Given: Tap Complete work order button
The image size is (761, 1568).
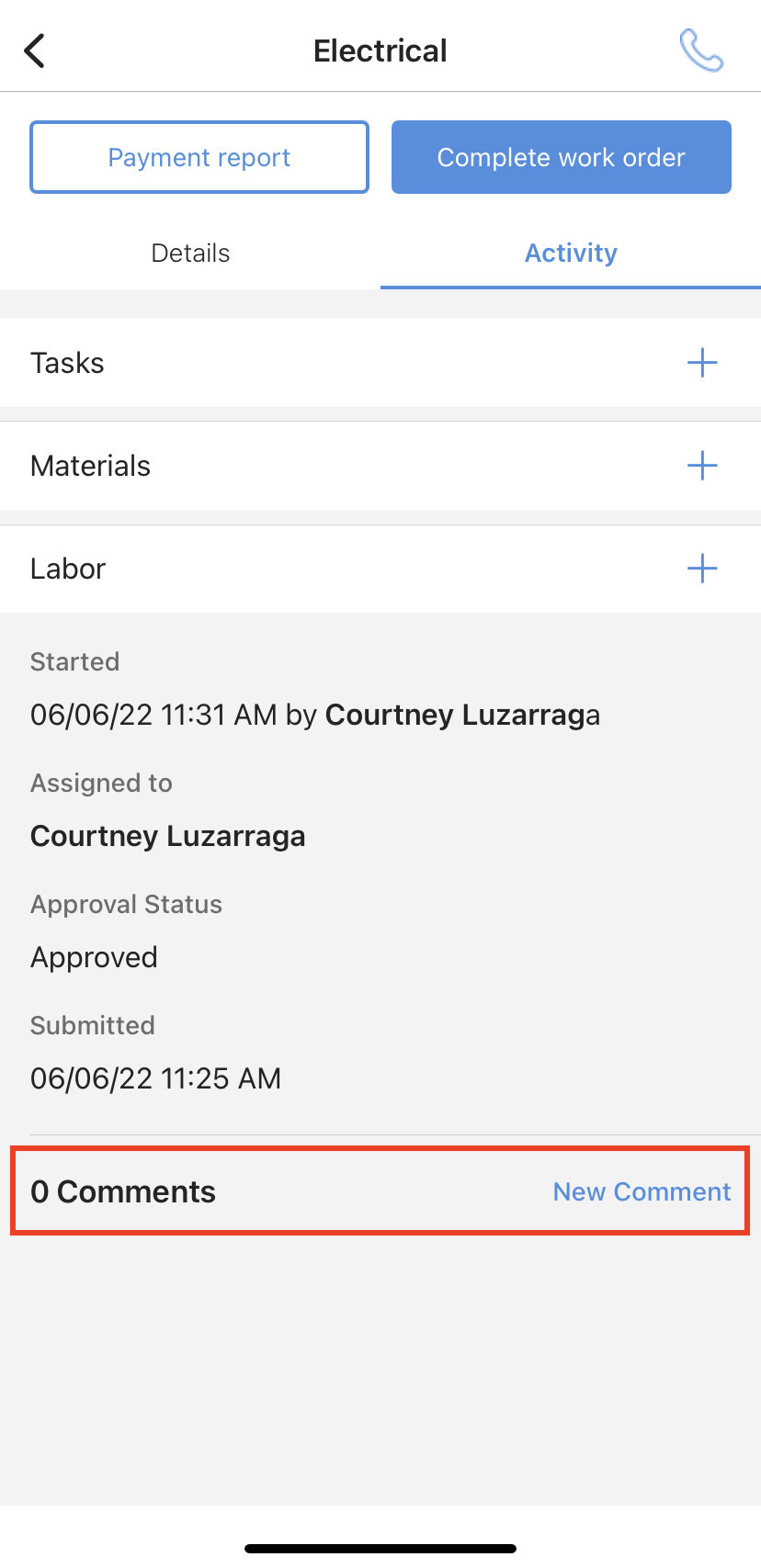Looking at the screenshot, I should [562, 157].
